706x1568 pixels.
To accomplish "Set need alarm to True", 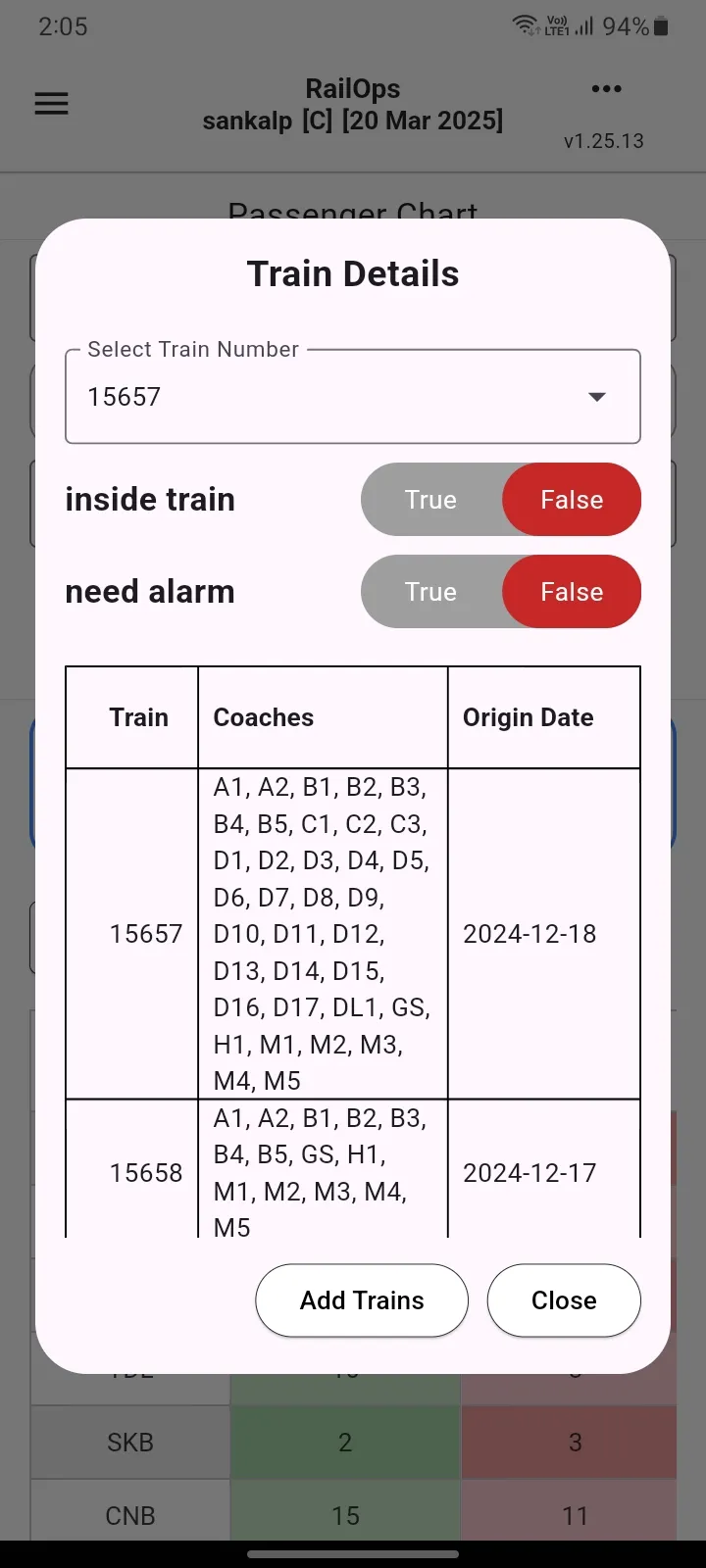I will (x=431, y=592).
